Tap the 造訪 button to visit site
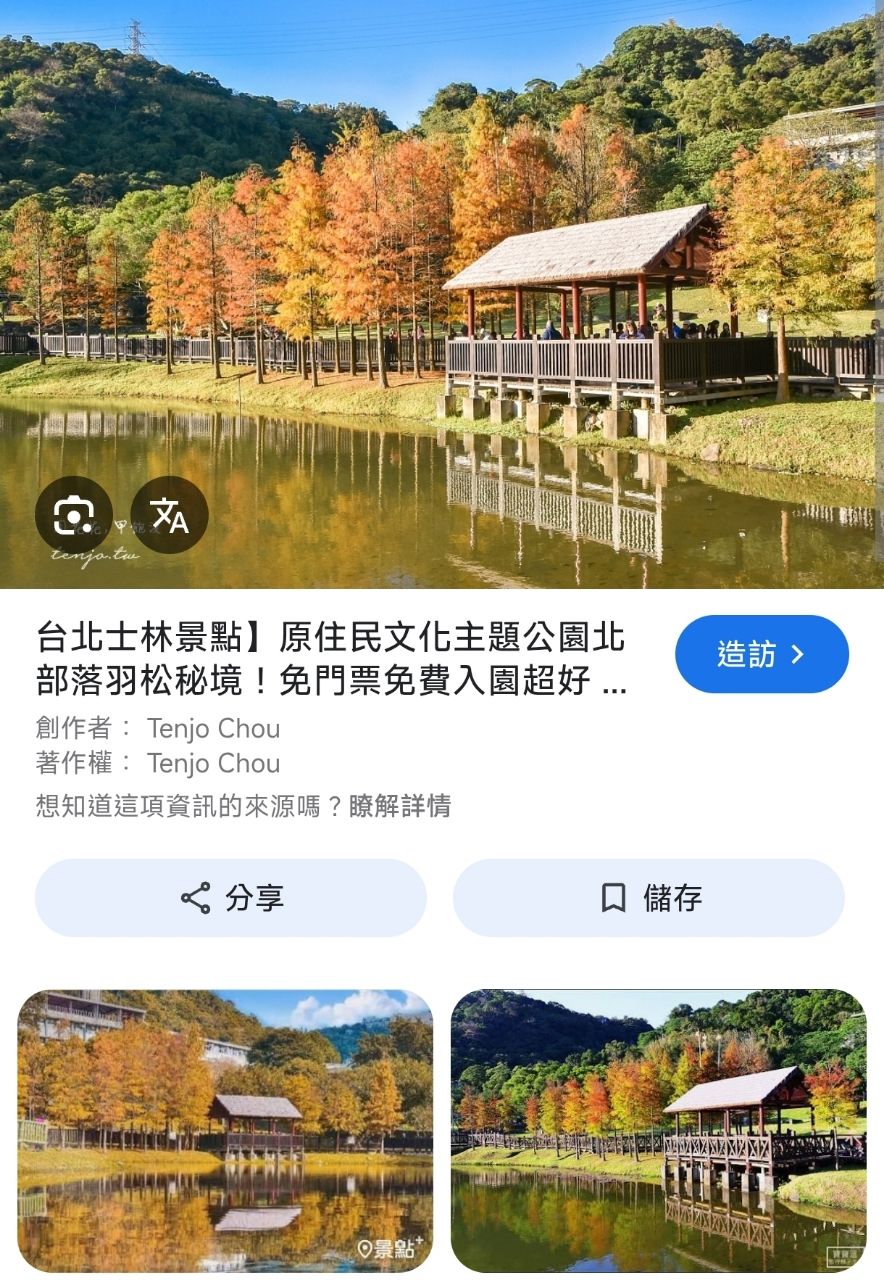The height and width of the screenshot is (1280, 884). point(761,654)
